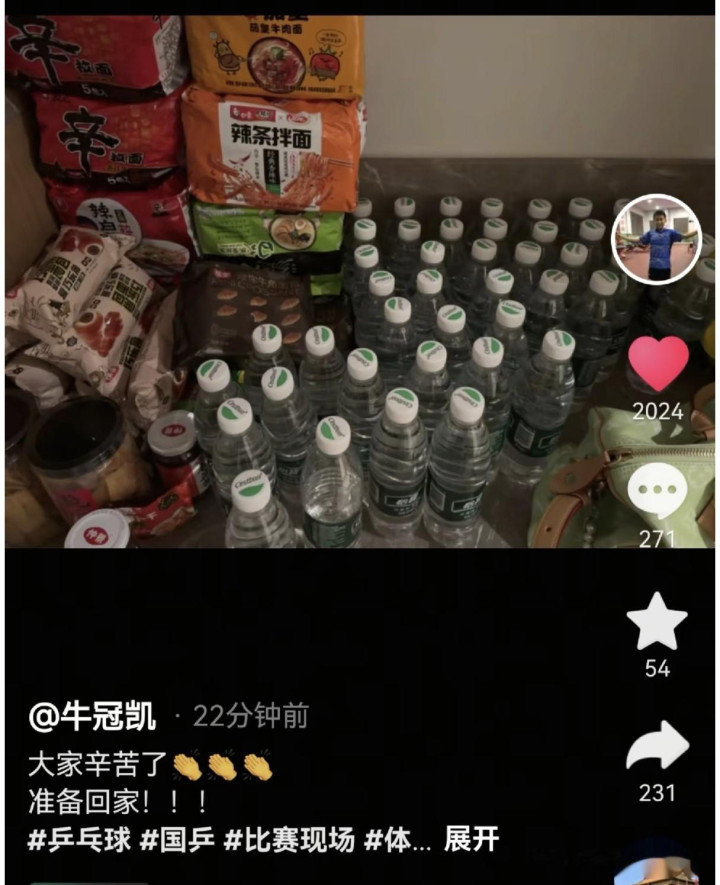Image resolution: width=720 pixels, height=885 pixels.
Task: Add this video to favorites star
Action: point(657,622)
